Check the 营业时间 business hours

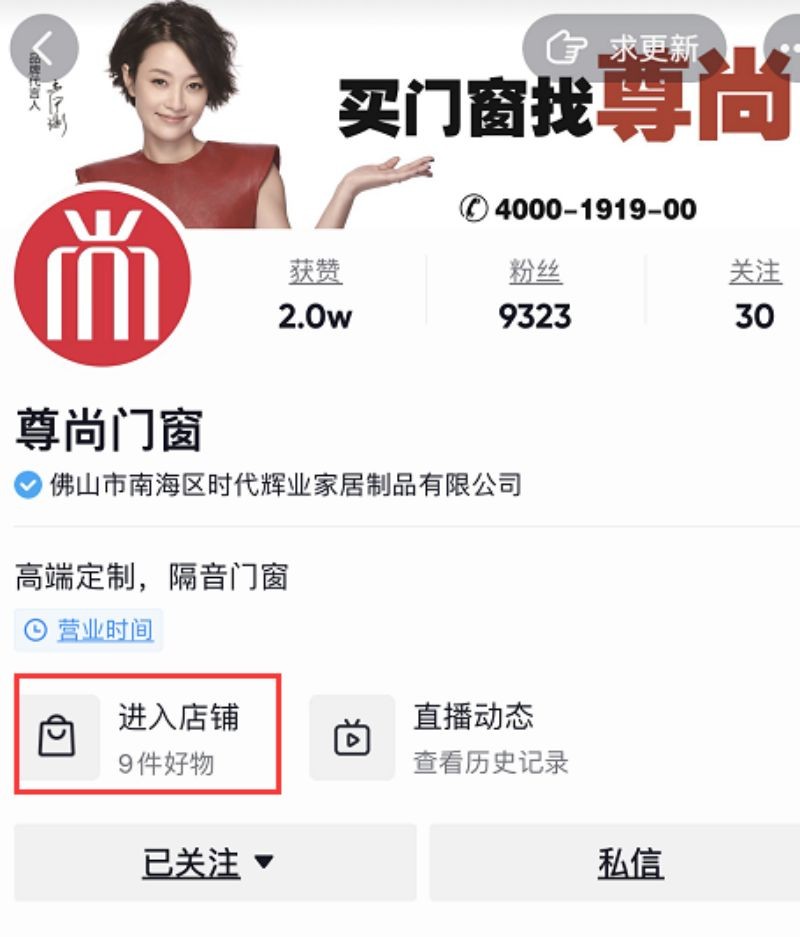(x=90, y=629)
